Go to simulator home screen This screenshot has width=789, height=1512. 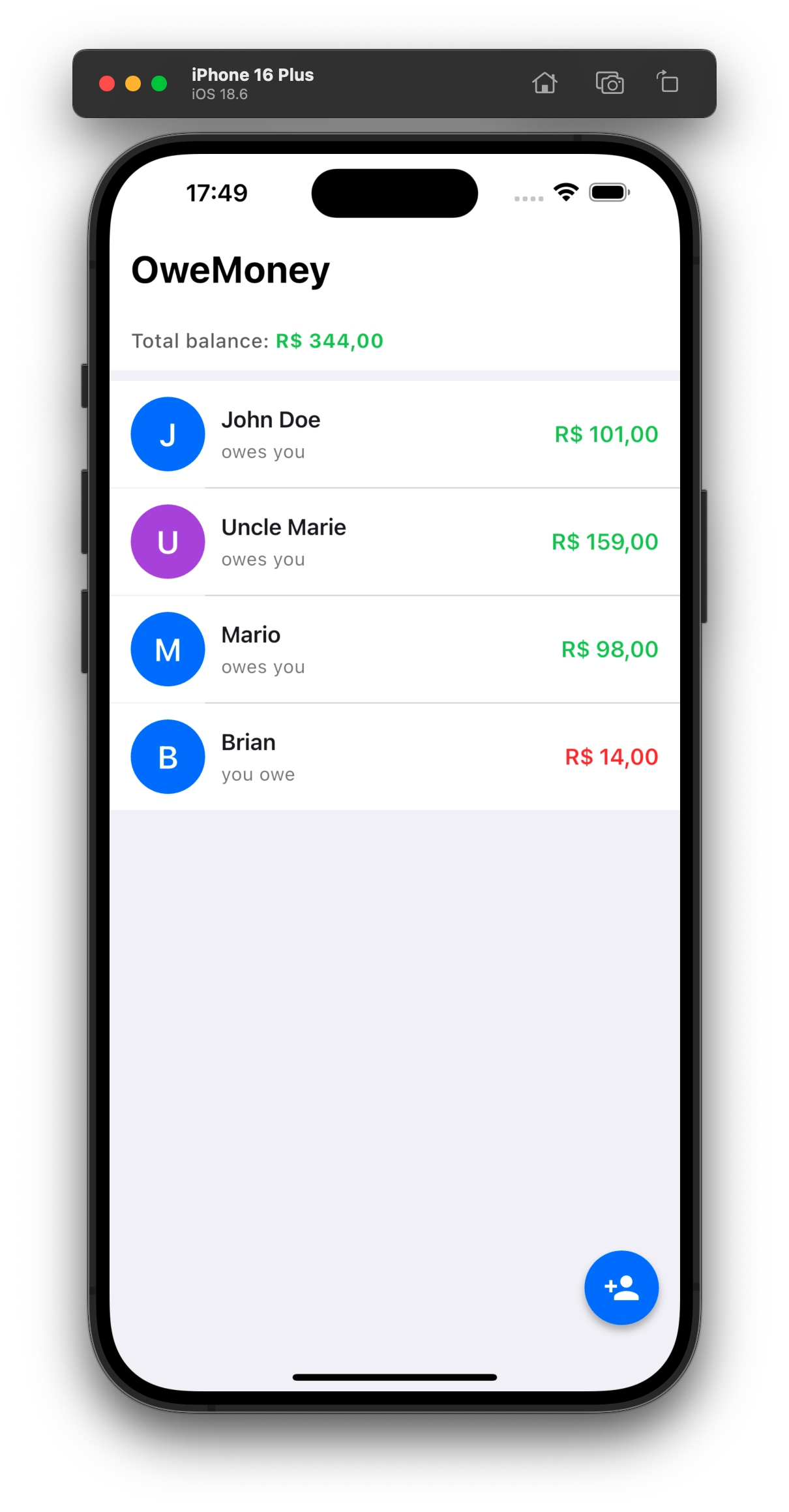pyautogui.click(x=544, y=83)
